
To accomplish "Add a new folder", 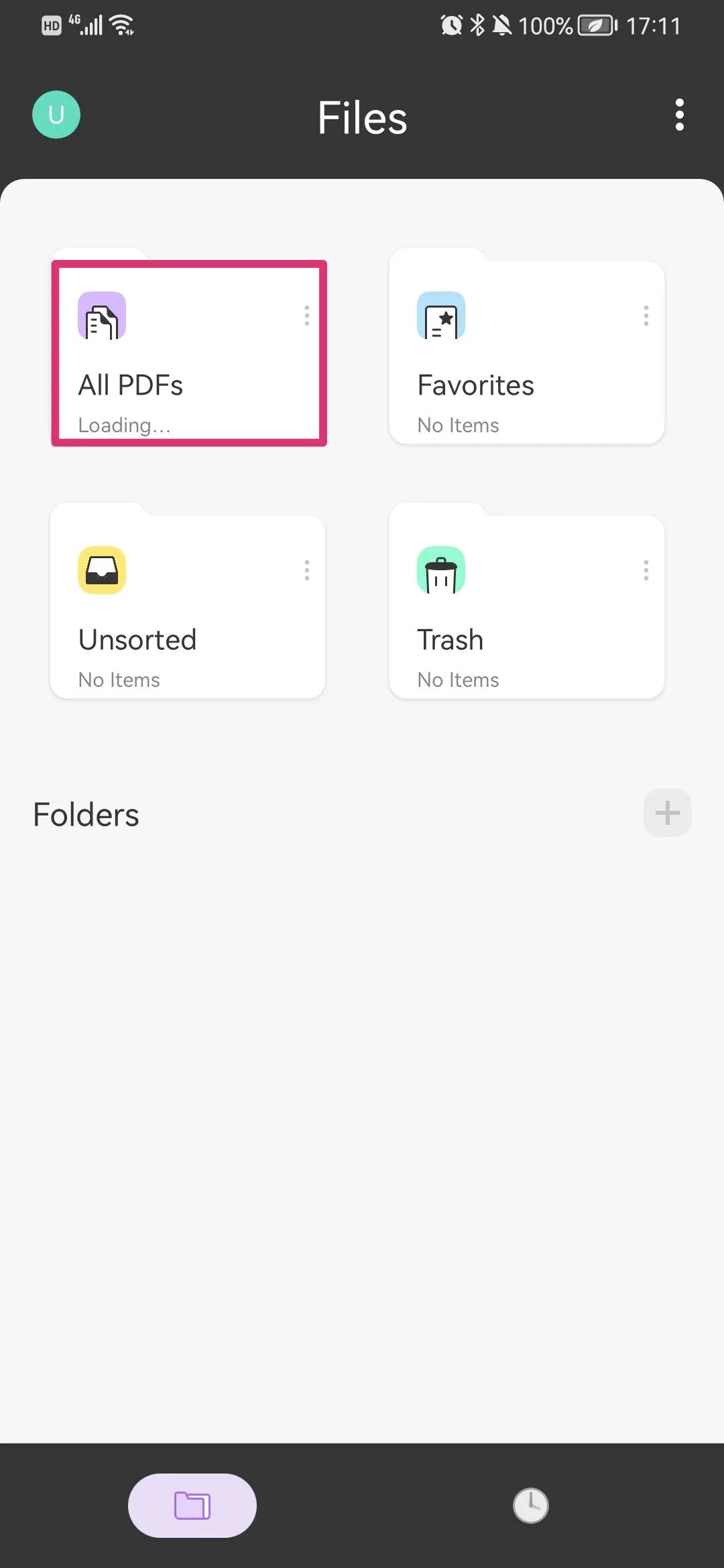I will (x=667, y=813).
